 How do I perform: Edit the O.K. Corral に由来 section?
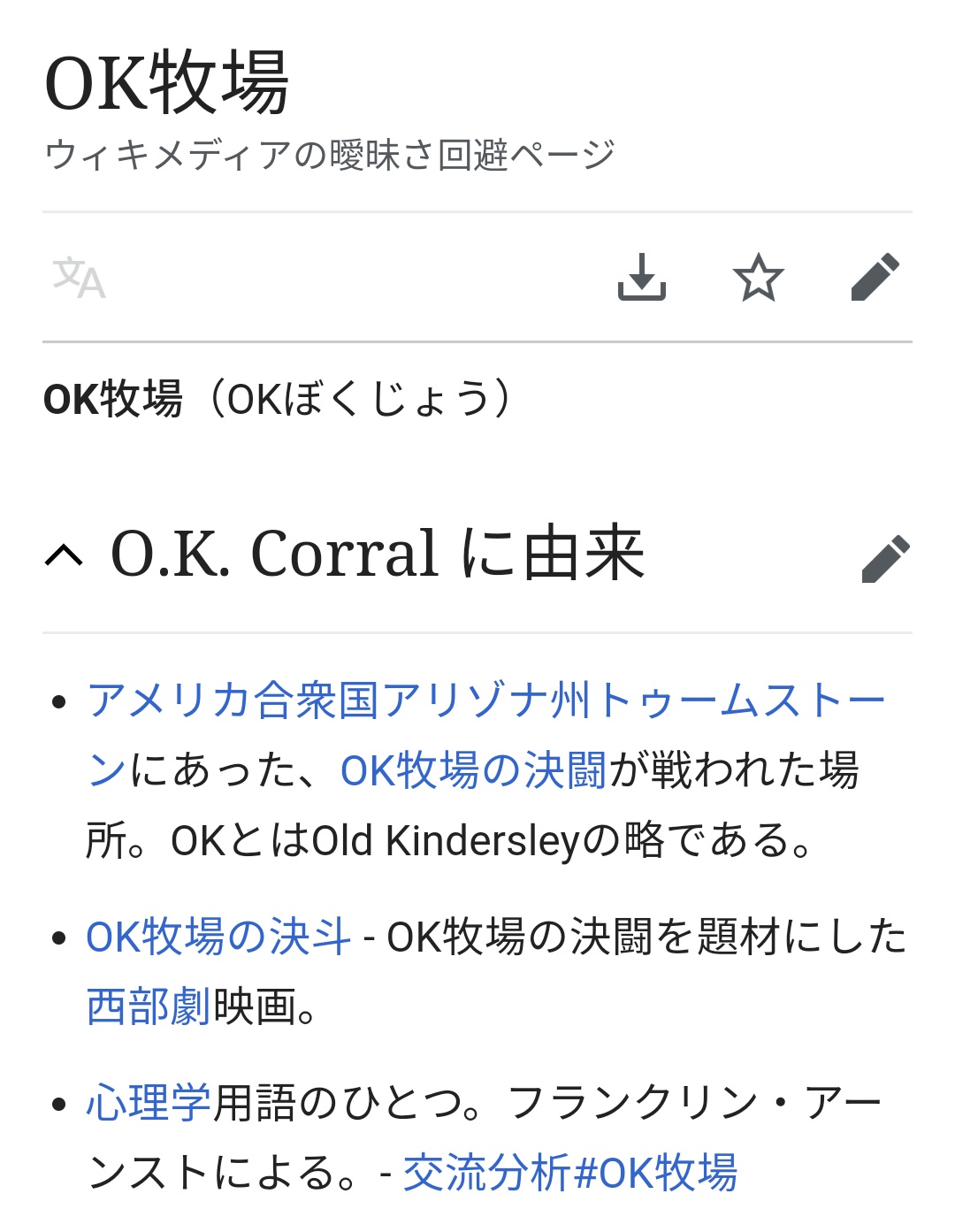(x=886, y=558)
